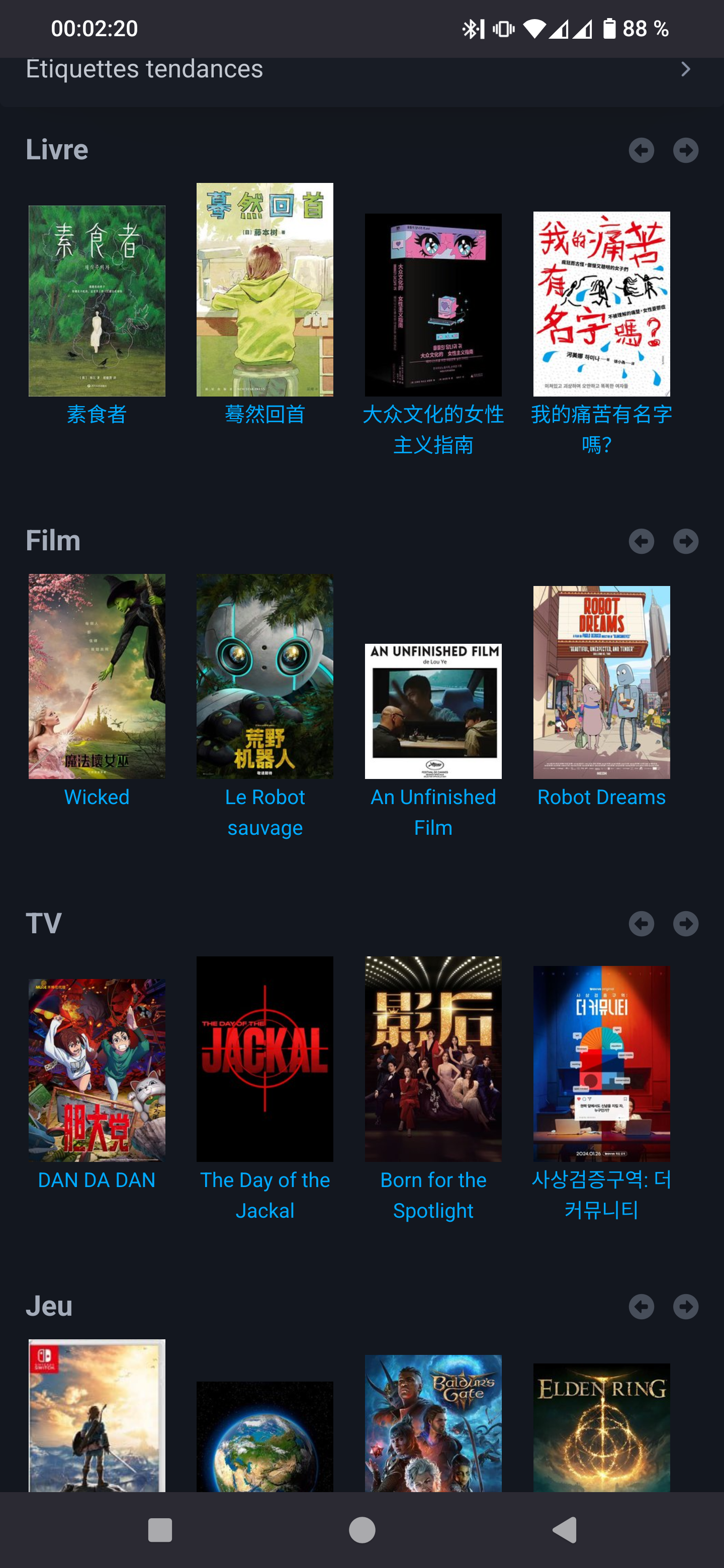Open the 大众文化的女性主义指南 book link

click(433, 429)
